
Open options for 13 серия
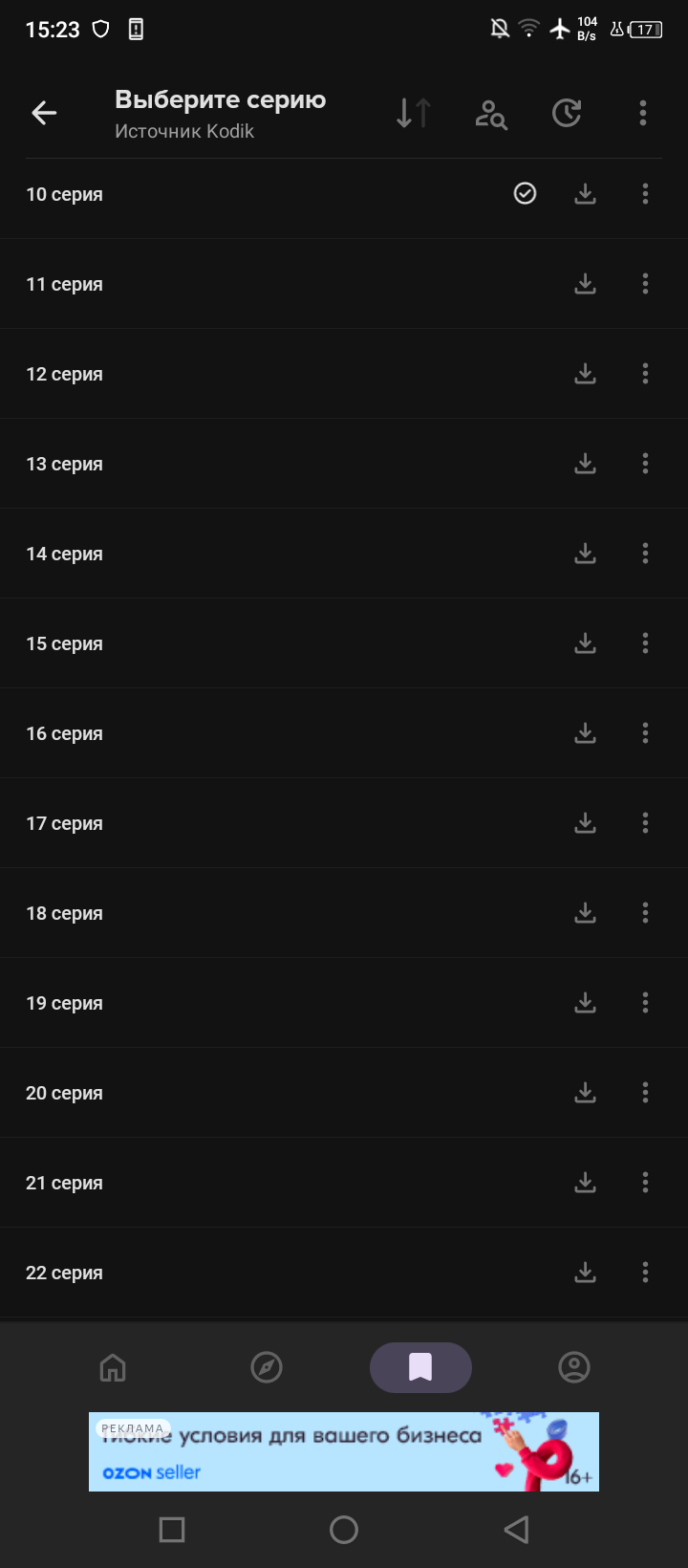click(x=645, y=464)
